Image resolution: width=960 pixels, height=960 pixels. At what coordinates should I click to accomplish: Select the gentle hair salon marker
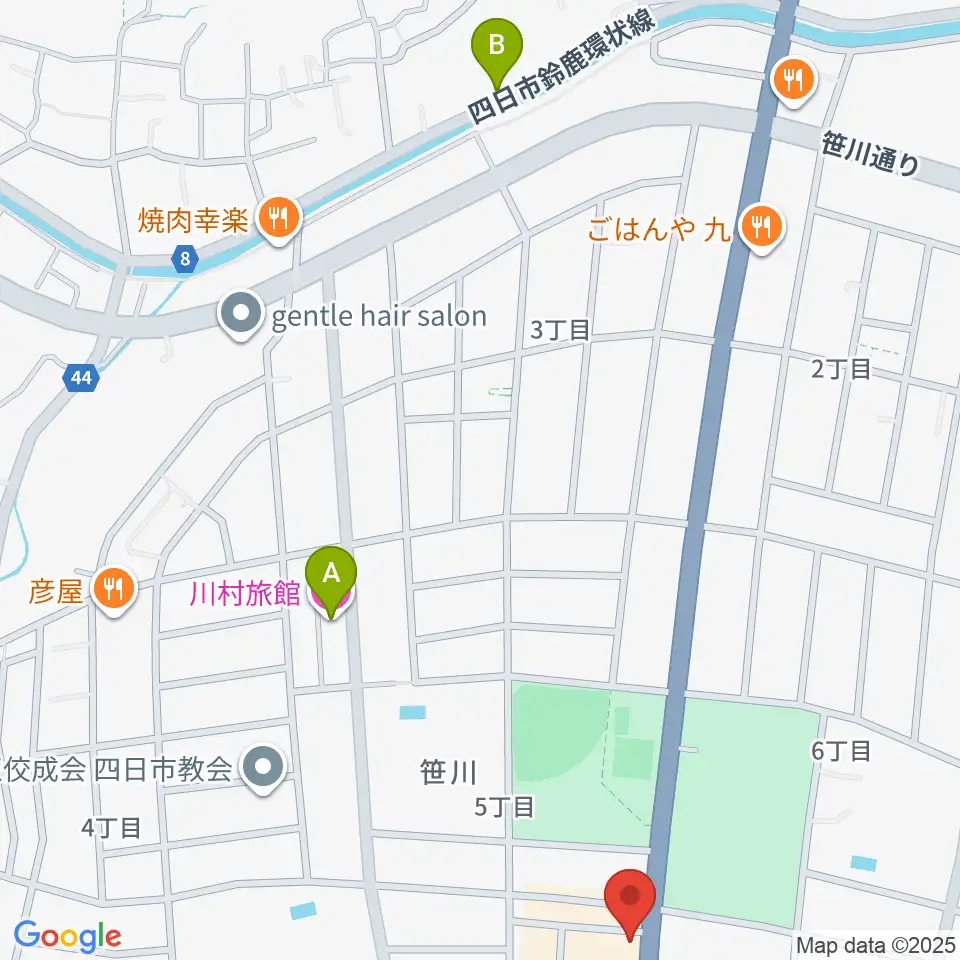pos(241,315)
